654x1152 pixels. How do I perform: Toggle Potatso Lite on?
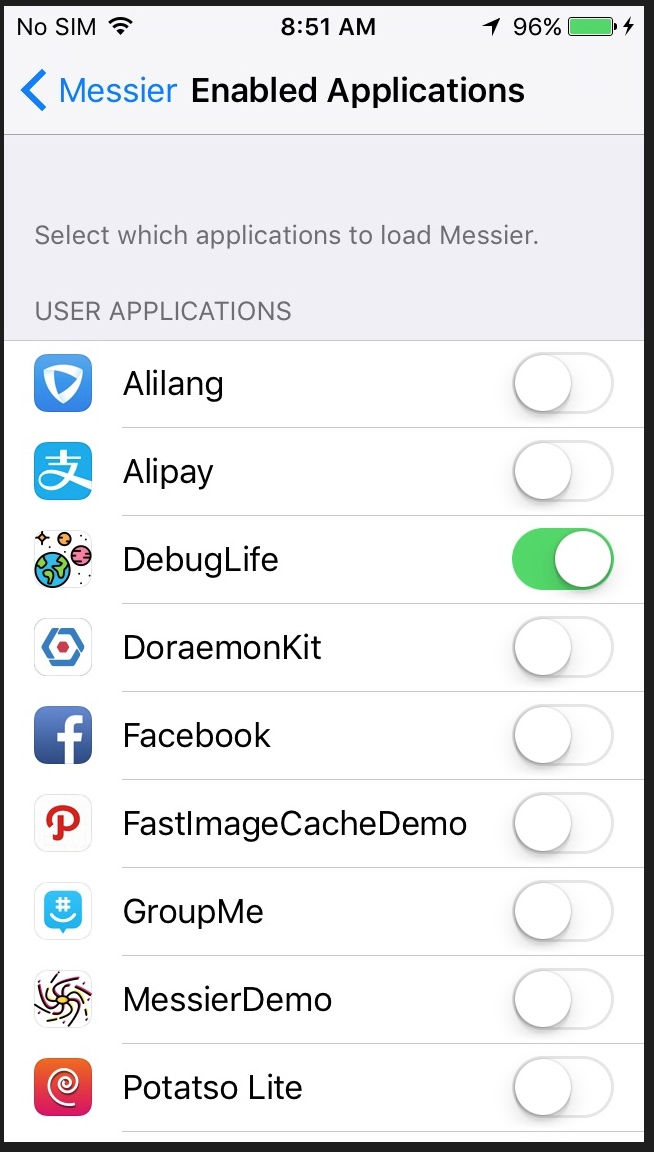tap(562, 1087)
